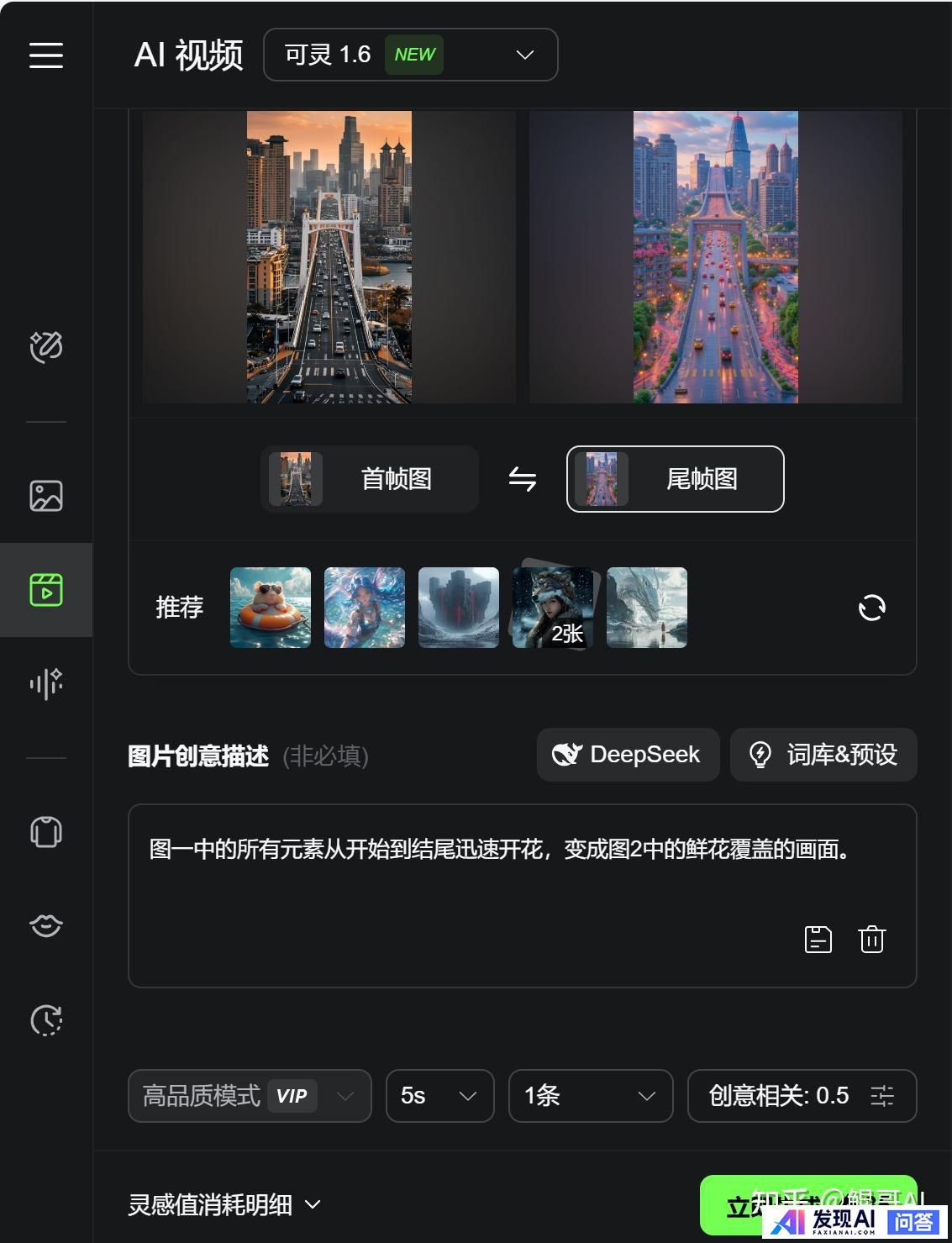Pick the hamster on float recommended image
This screenshot has width=952, height=1243.
point(271,607)
